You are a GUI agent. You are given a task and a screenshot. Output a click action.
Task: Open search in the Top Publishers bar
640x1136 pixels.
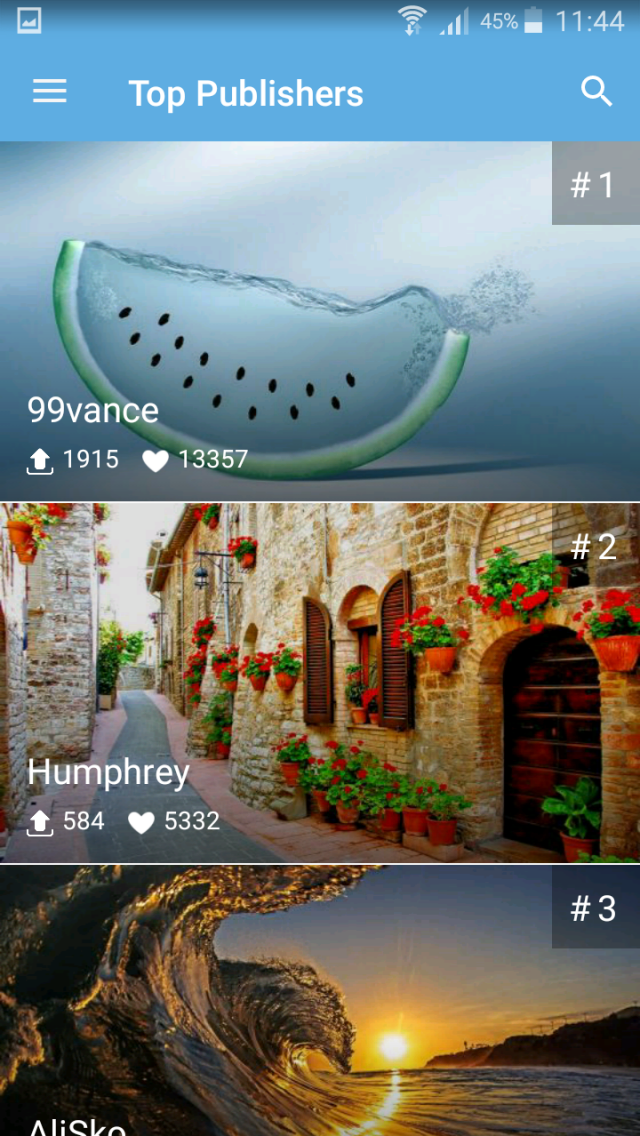(596, 92)
